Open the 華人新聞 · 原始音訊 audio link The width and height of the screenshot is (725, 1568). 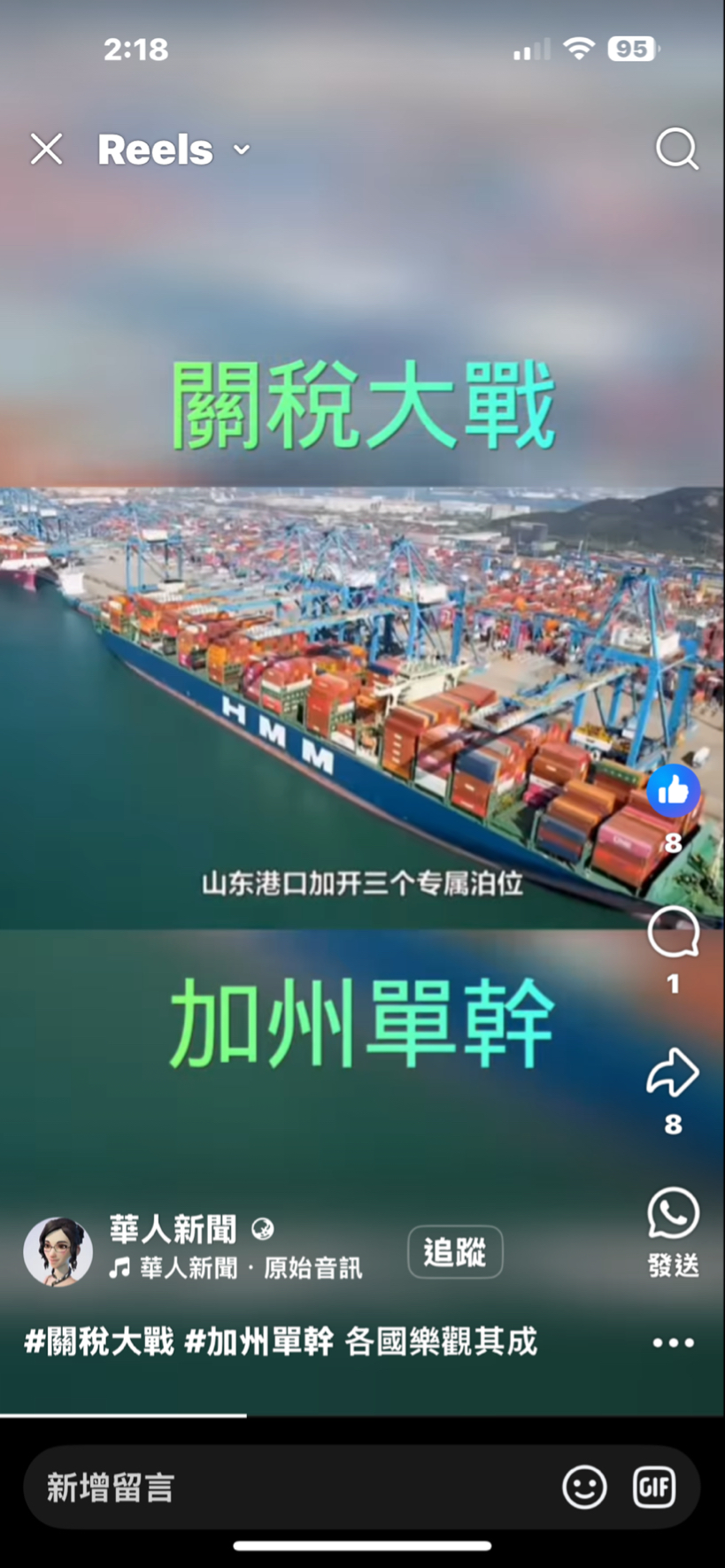(235, 1269)
